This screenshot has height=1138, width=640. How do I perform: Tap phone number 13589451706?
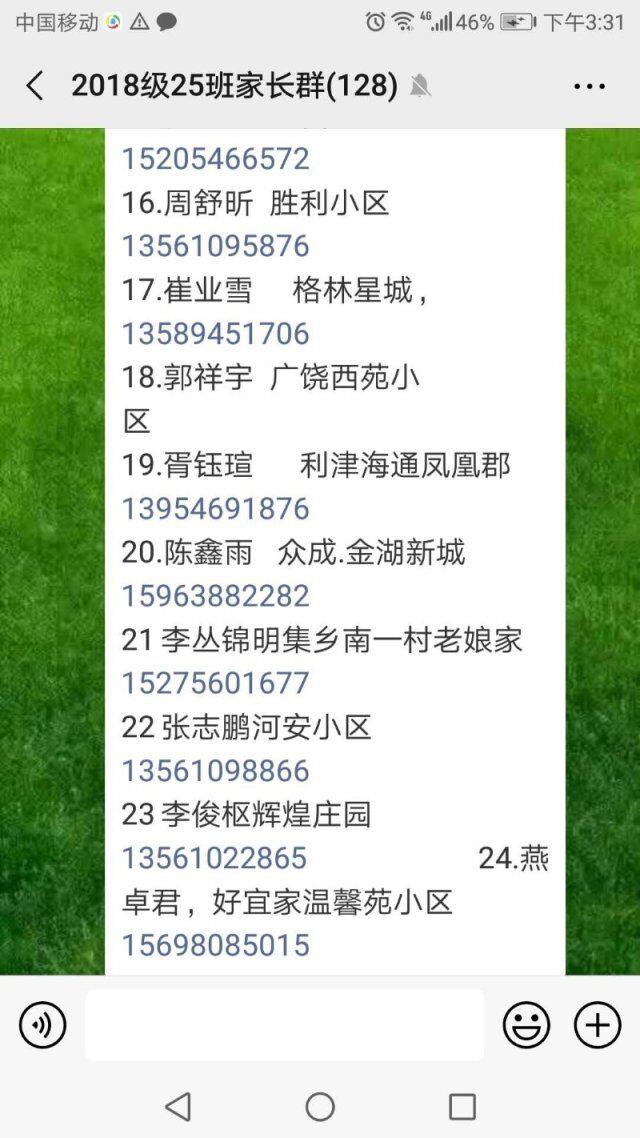tap(216, 334)
